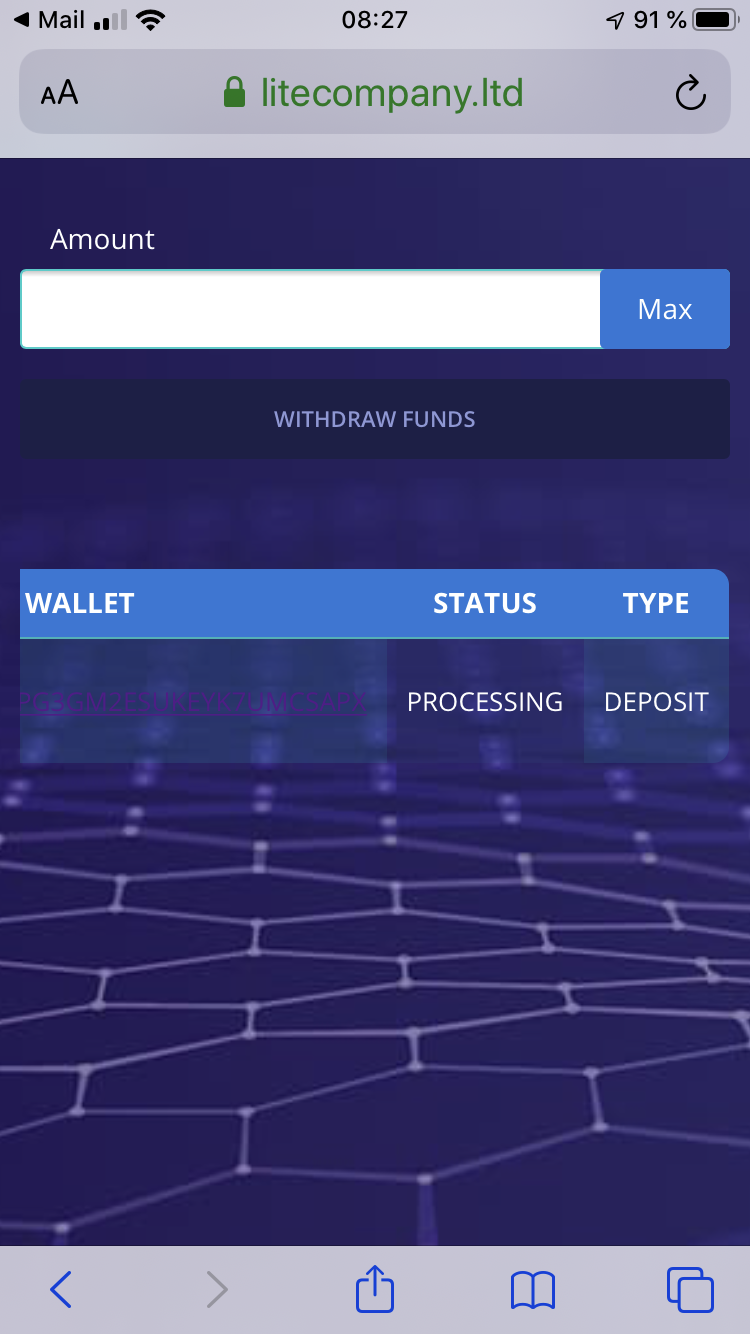750x1334 pixels.
Task: Tap the litecompany.ltd address bar
Action: [374, 93]
